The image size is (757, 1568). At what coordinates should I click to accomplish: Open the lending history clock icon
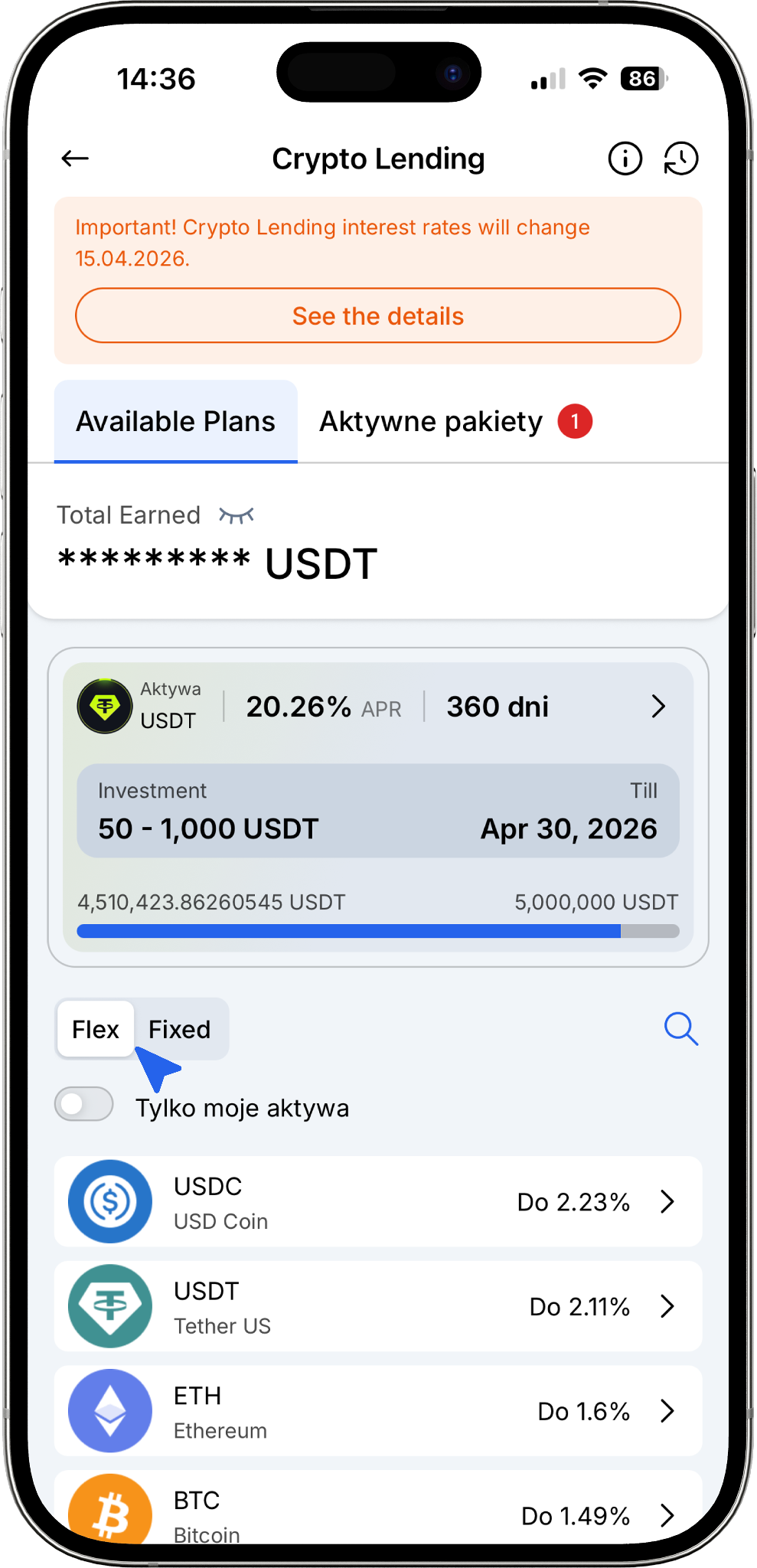click(680, 158)
